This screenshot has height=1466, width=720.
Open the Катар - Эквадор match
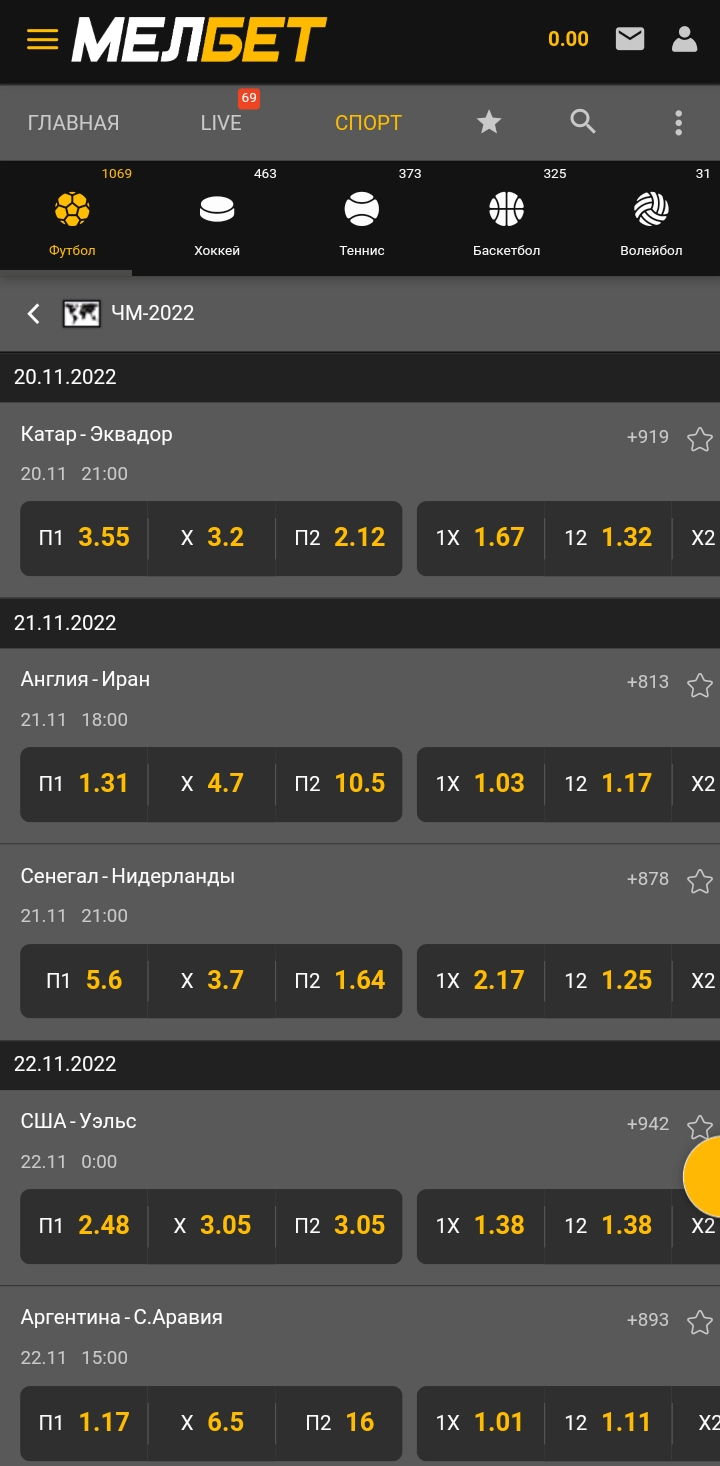97,434
